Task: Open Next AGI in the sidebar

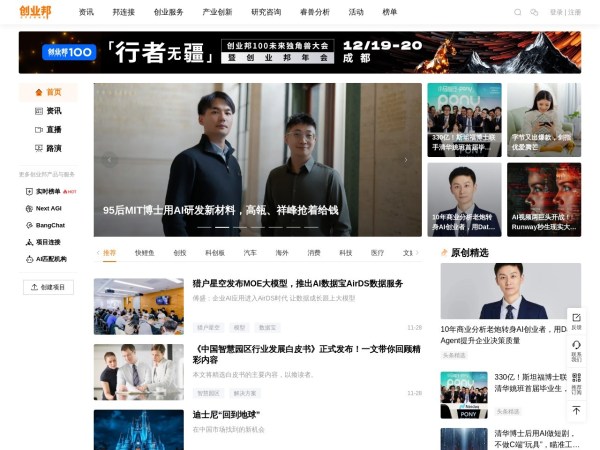Action: coord(48,208)
